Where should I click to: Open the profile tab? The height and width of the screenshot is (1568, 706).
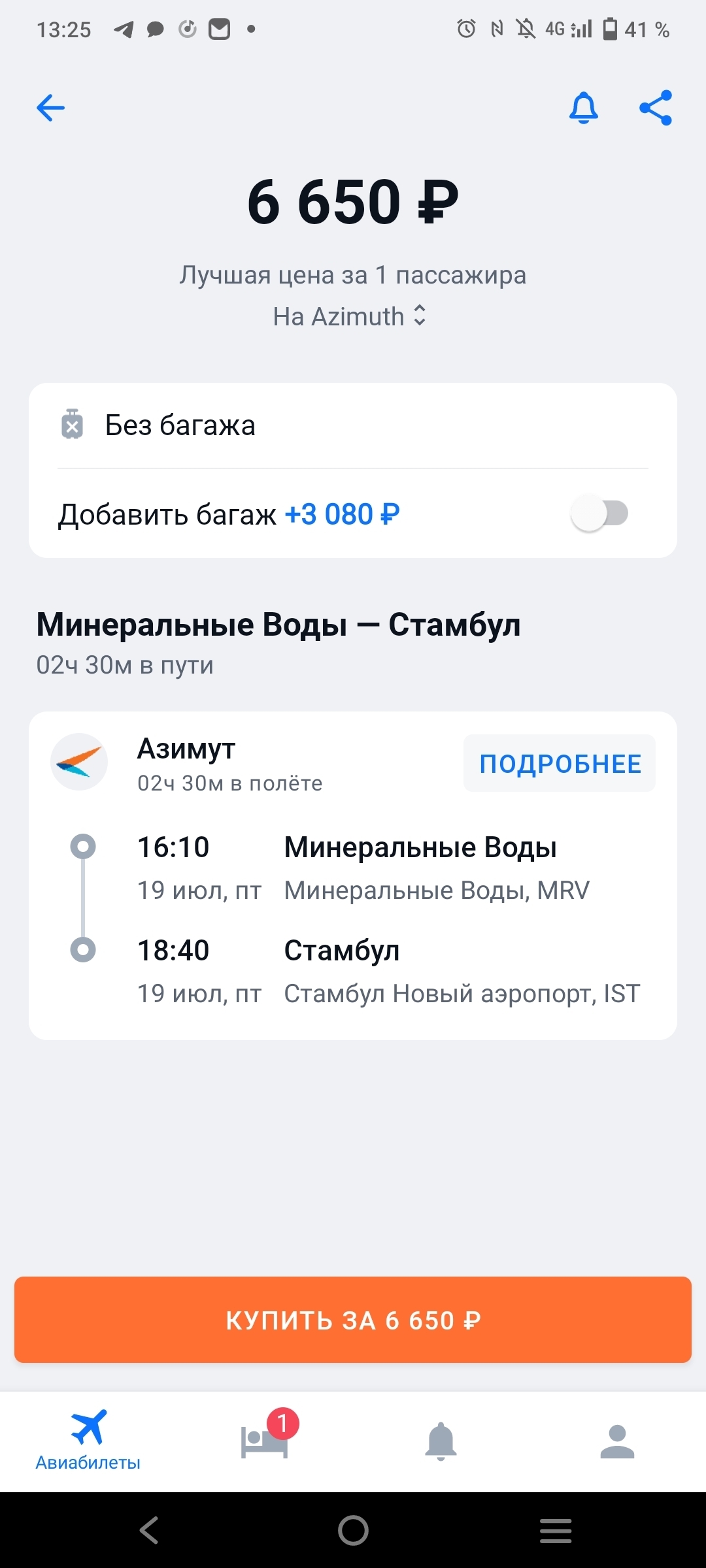click(617, 1441)
